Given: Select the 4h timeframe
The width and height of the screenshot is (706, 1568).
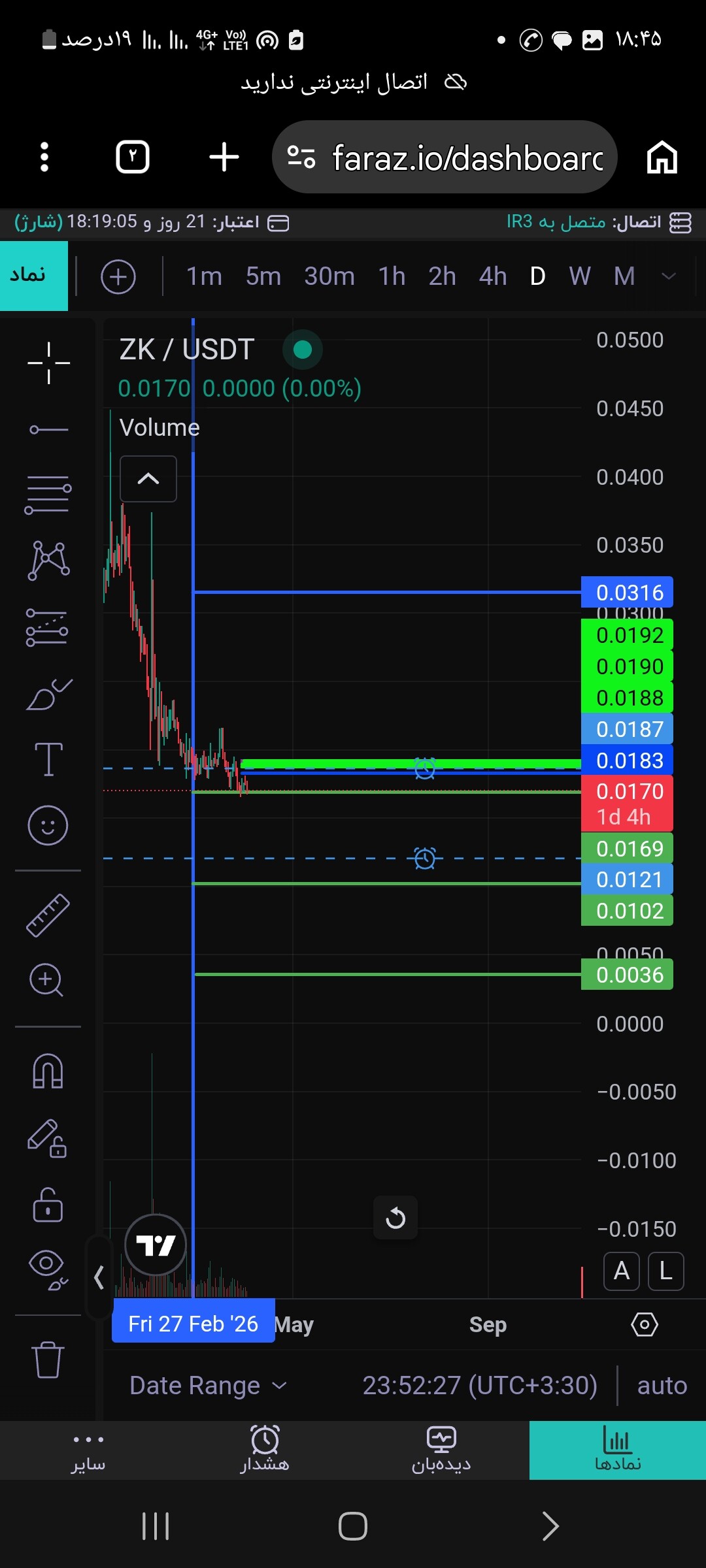Looking at the screenshot, I should 492,276.
